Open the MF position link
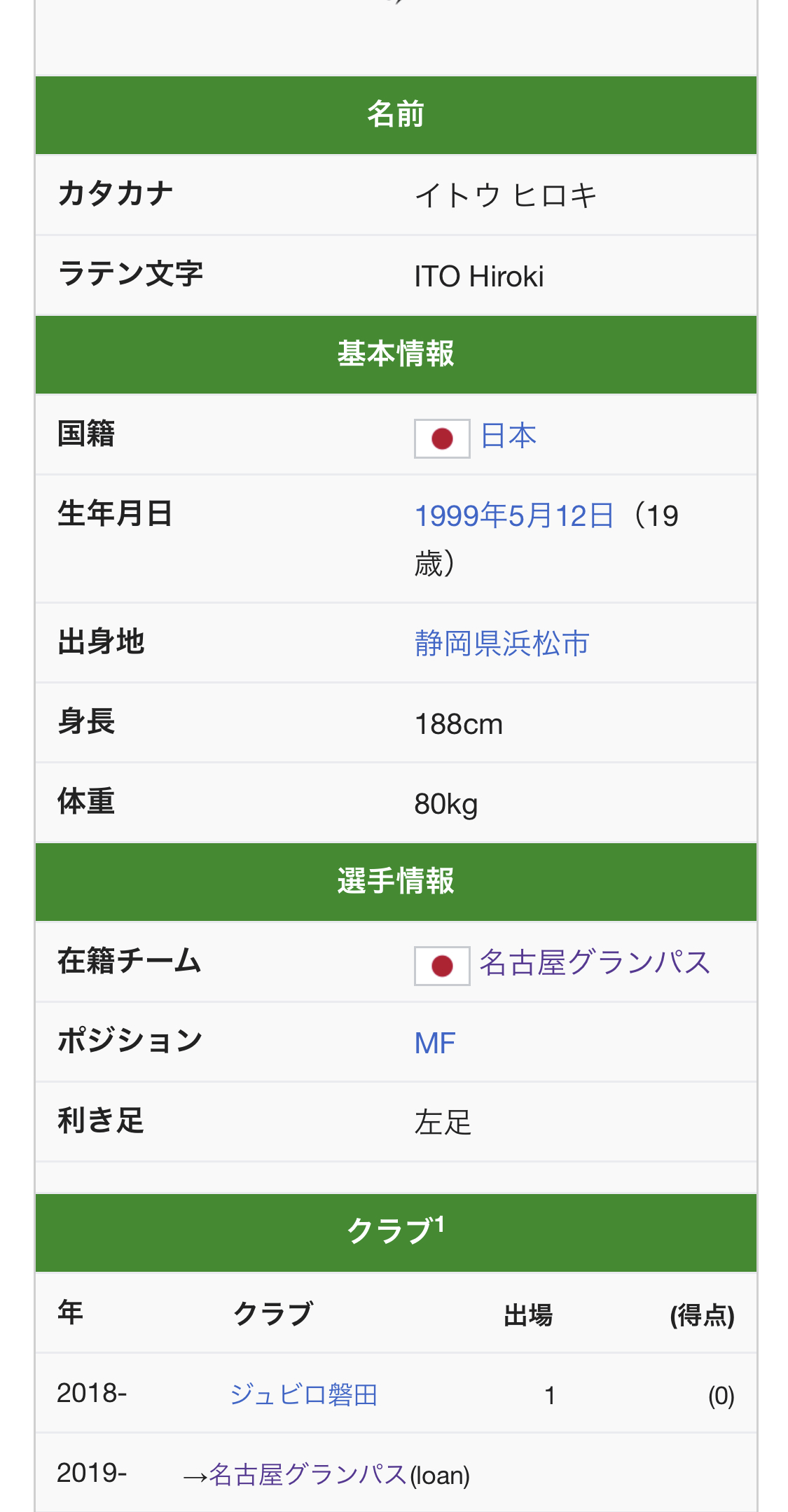 point(434,1043)
